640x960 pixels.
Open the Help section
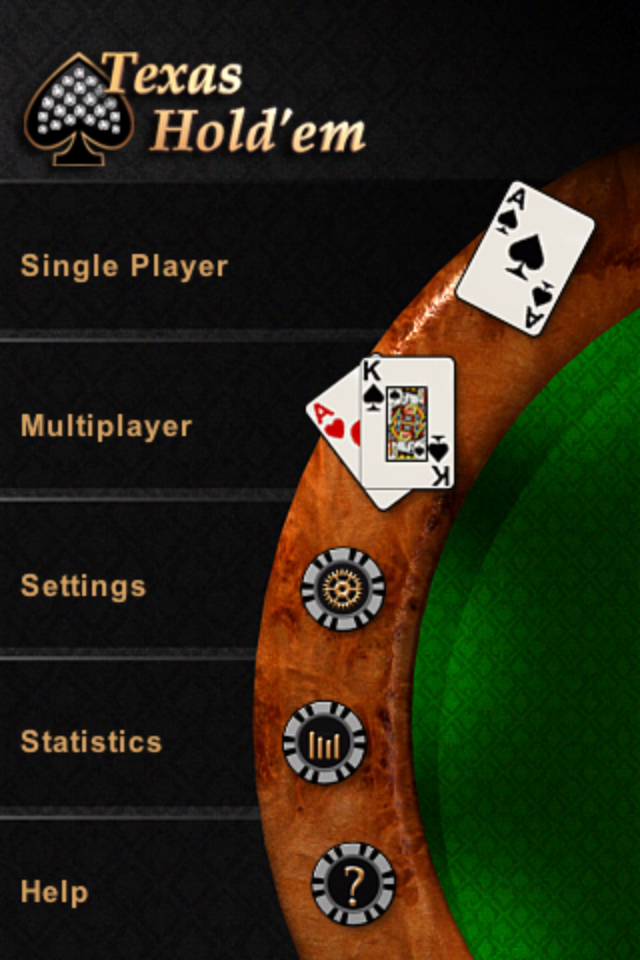[55, 892]
